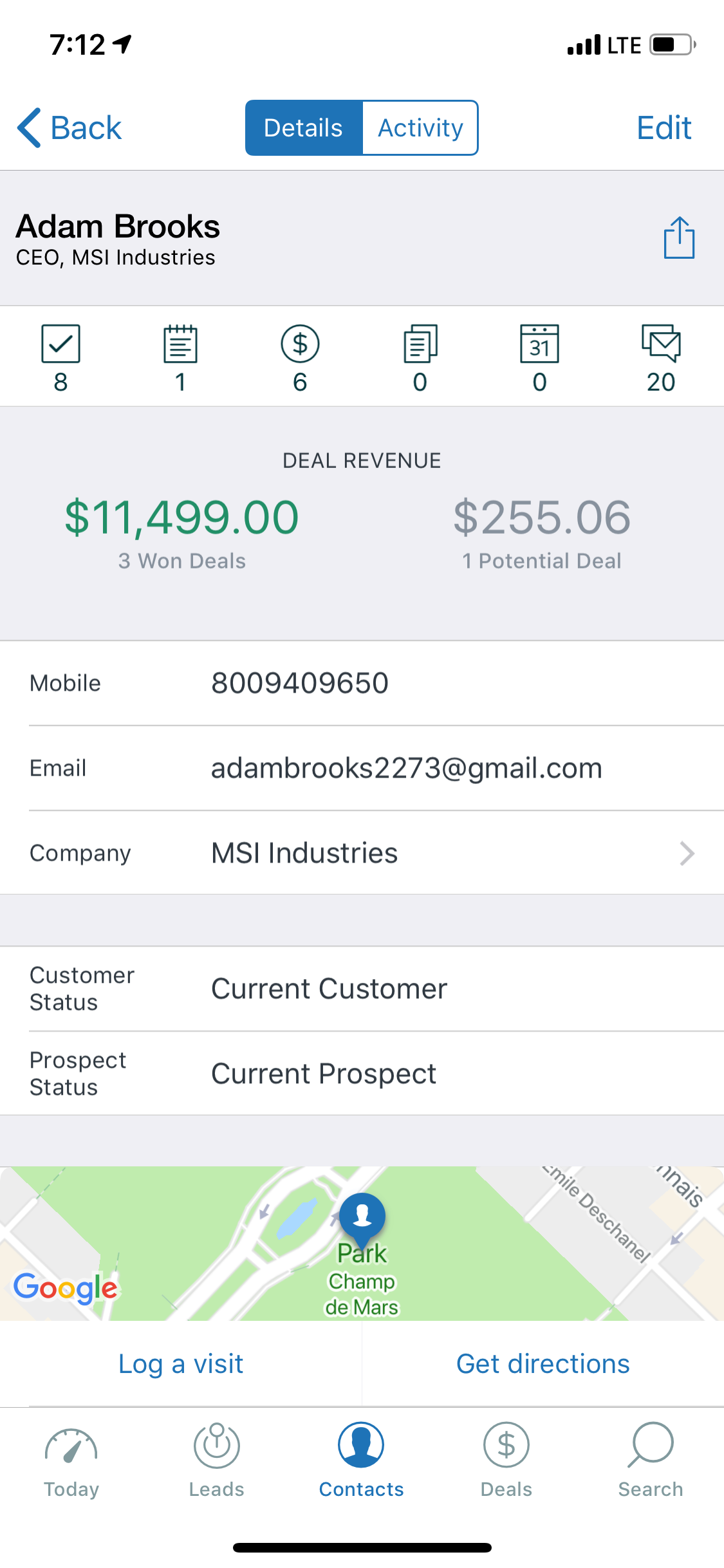Screen dimensions: 724x1568
Task: Email adambrooks2273@gmail.com
Action: coord(362,768)
